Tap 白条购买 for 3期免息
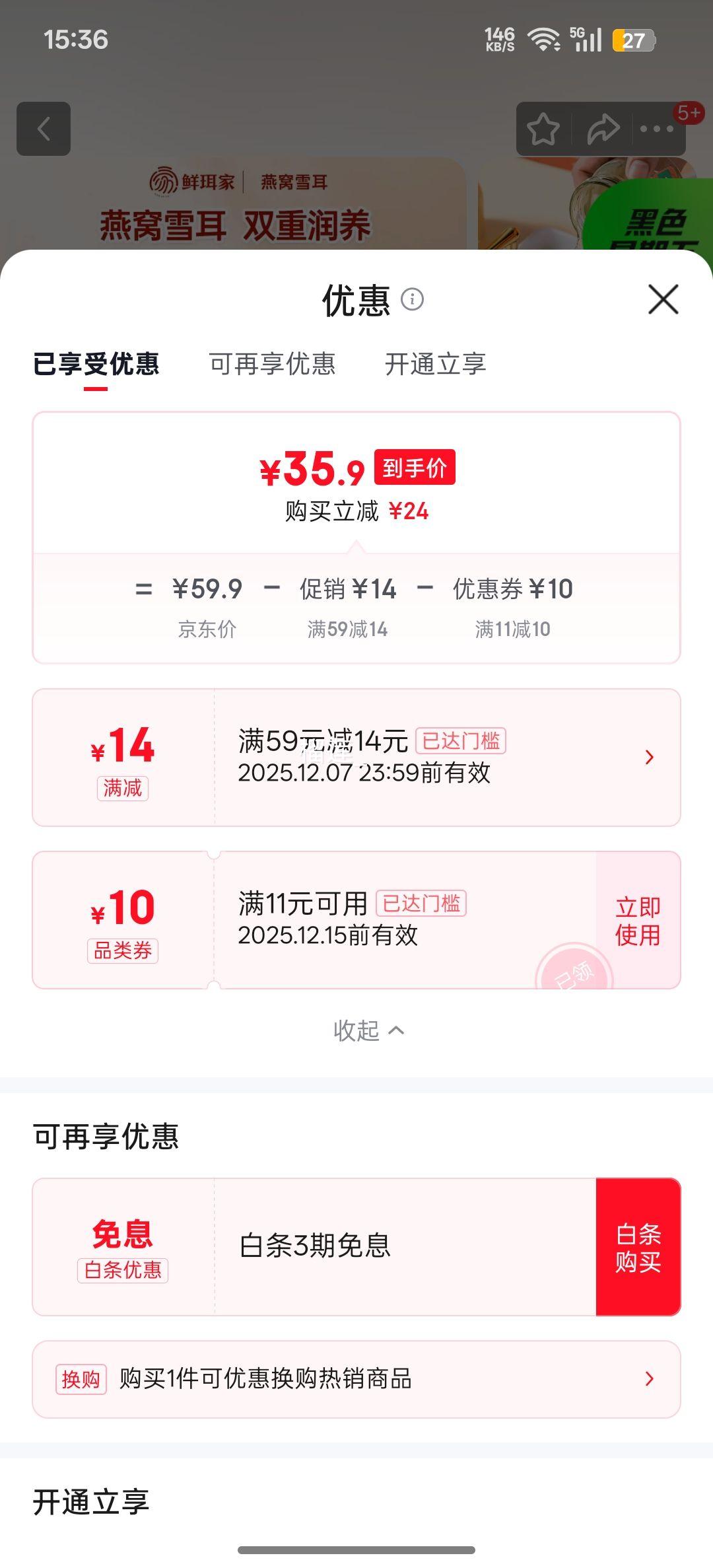 coord(638,1248)
